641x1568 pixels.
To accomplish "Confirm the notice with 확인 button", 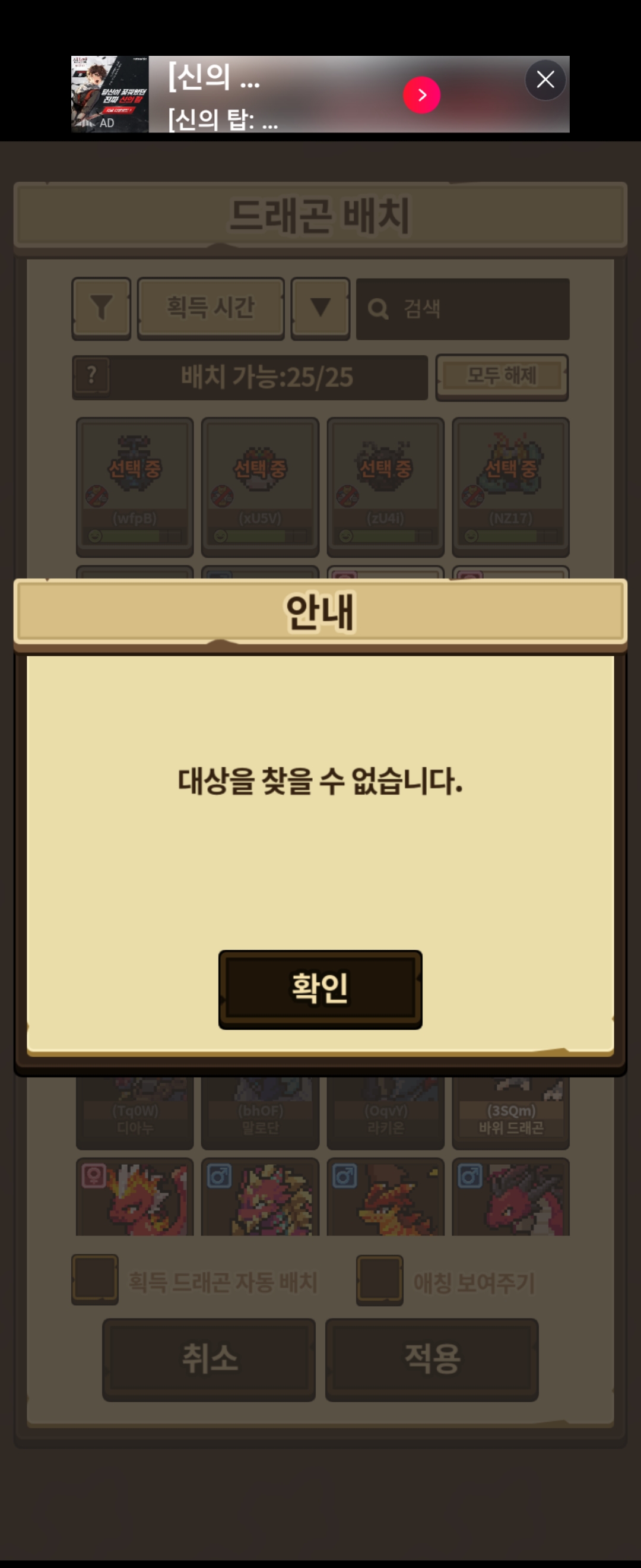I will 320,988.
